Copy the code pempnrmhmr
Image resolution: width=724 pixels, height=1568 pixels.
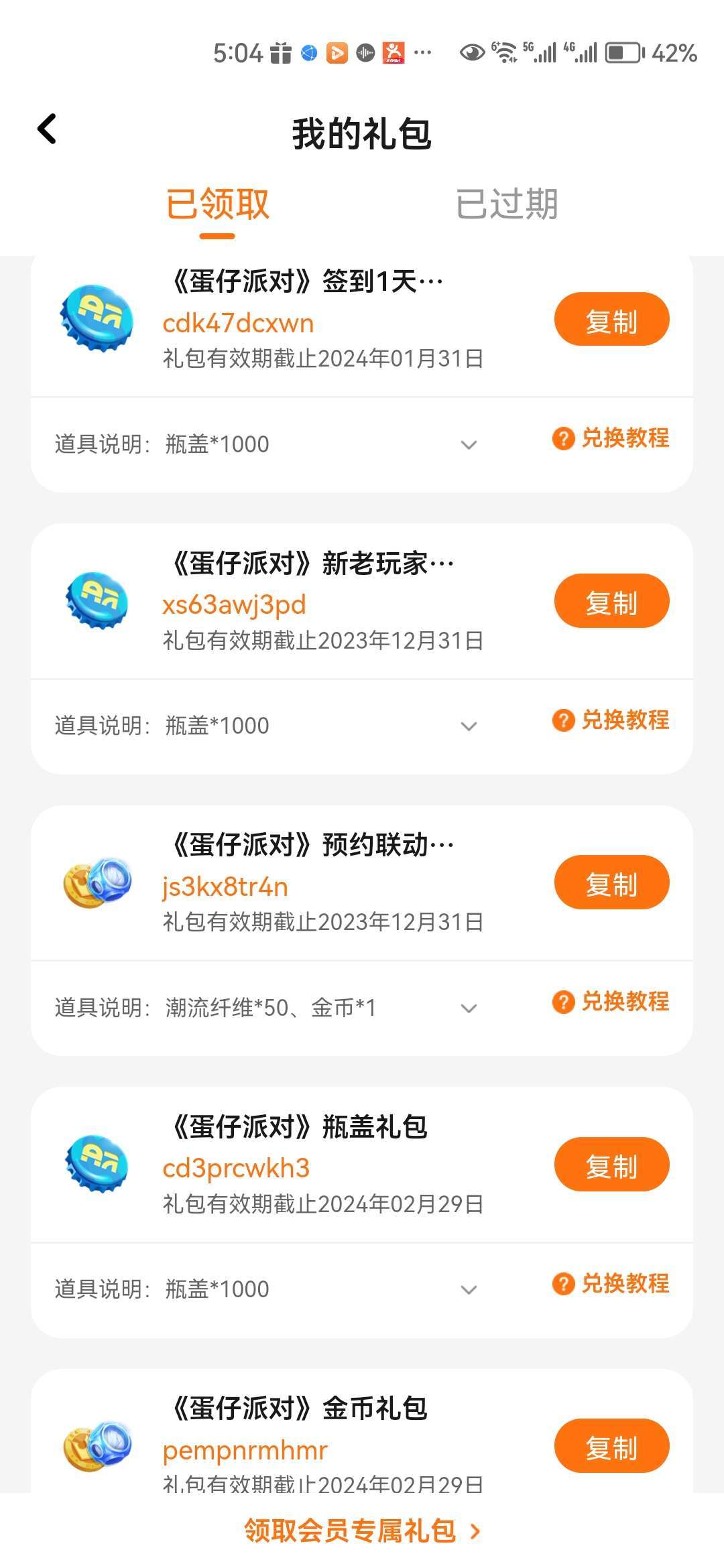611,1446
